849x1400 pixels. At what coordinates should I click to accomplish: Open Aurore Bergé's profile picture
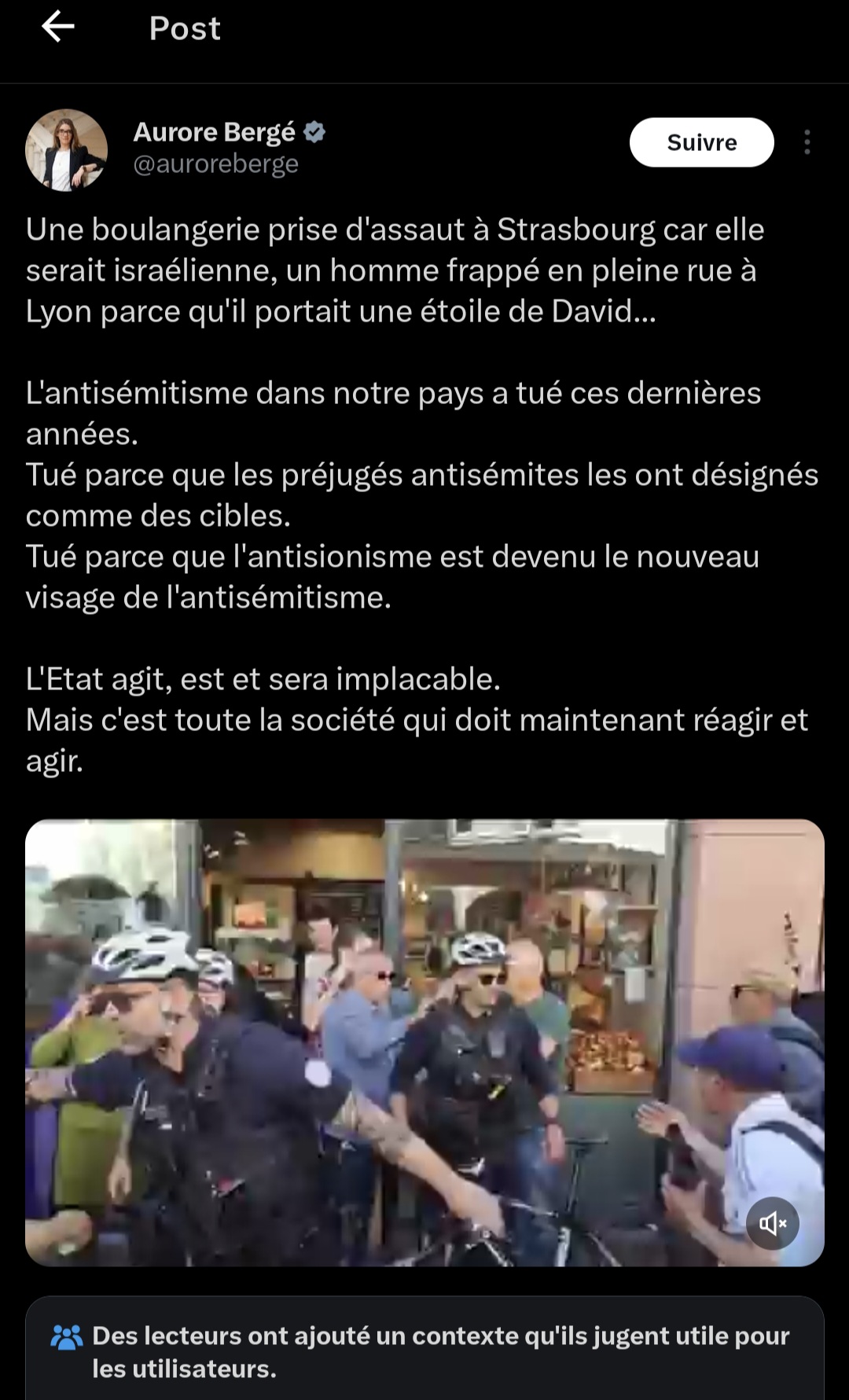click(67, 150)
